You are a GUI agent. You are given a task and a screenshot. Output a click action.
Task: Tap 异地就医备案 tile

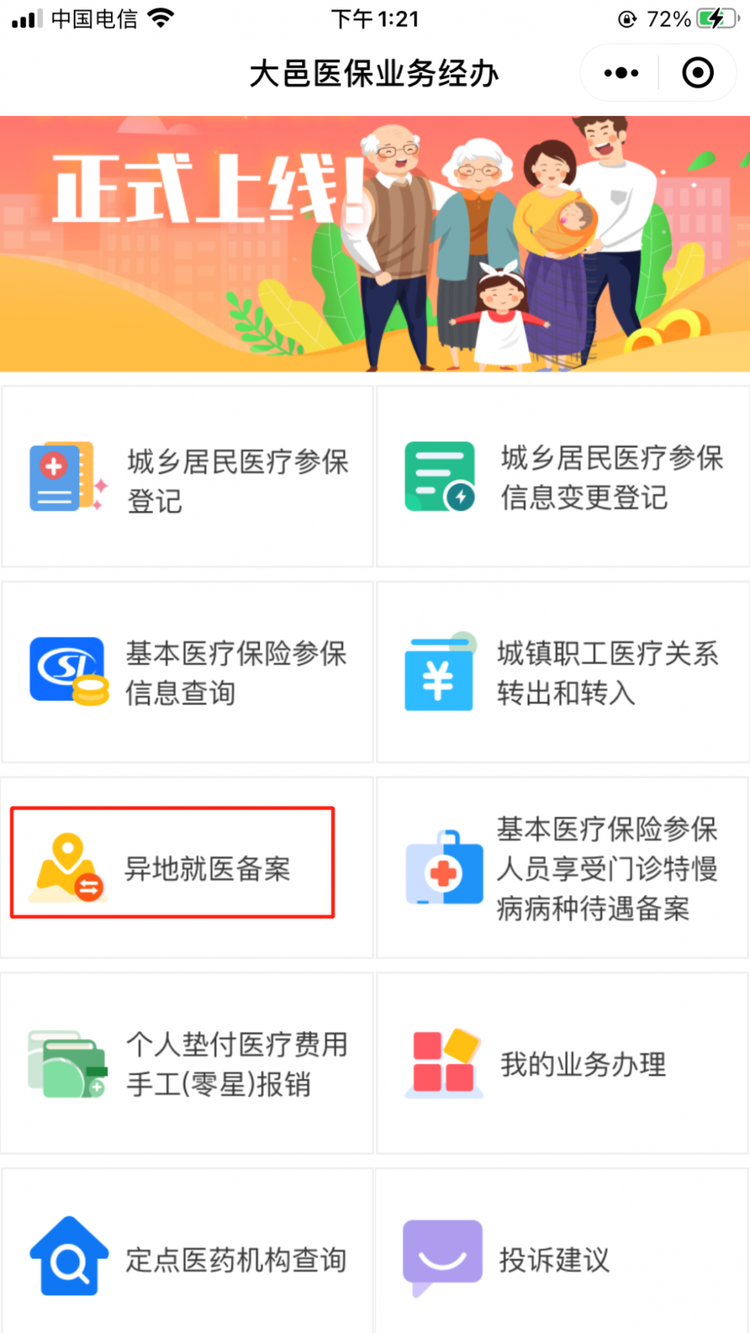(x=187, y=867)
